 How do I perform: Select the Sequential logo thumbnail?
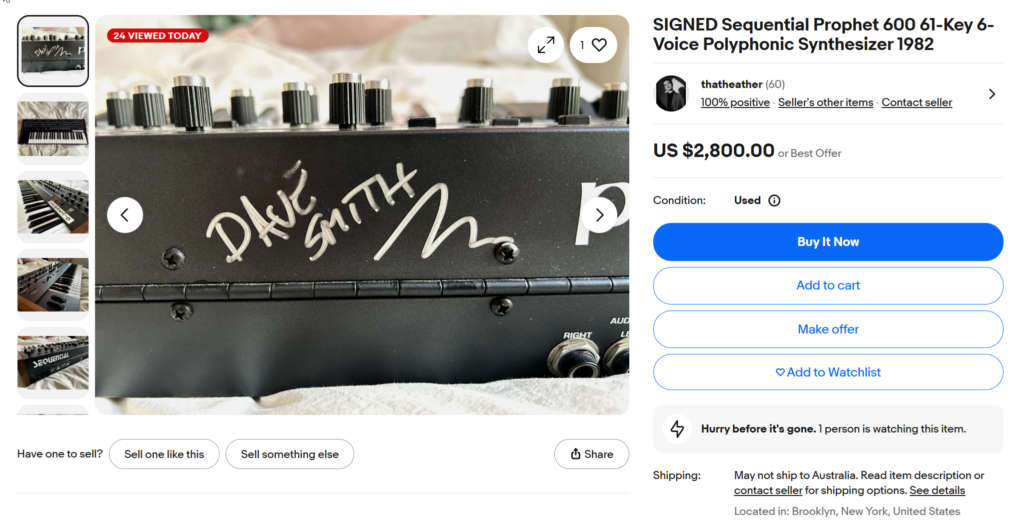[x=53, y=361]
